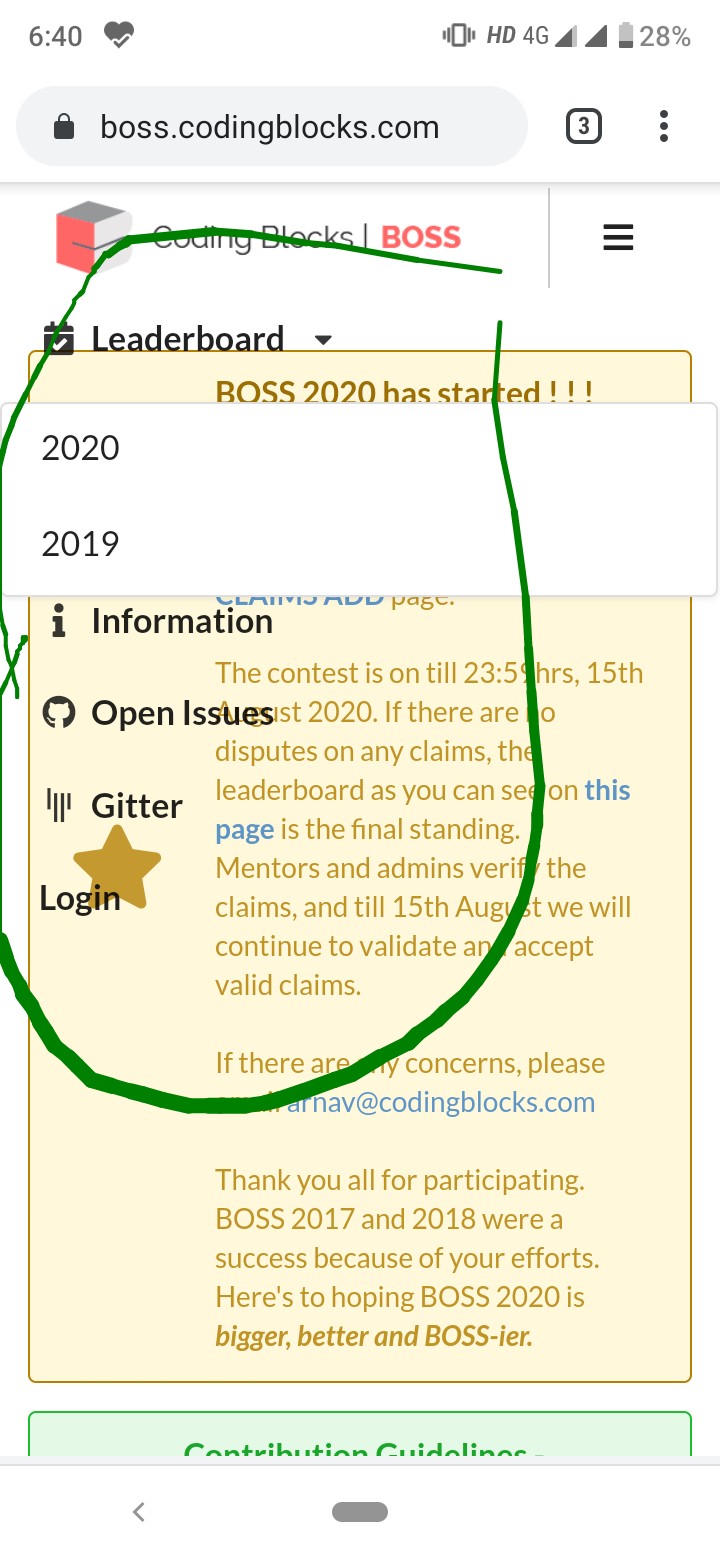Open browser tab switcher showing 3
The width and height of the screenshot is (720, 1560).
tap(584, 127)
